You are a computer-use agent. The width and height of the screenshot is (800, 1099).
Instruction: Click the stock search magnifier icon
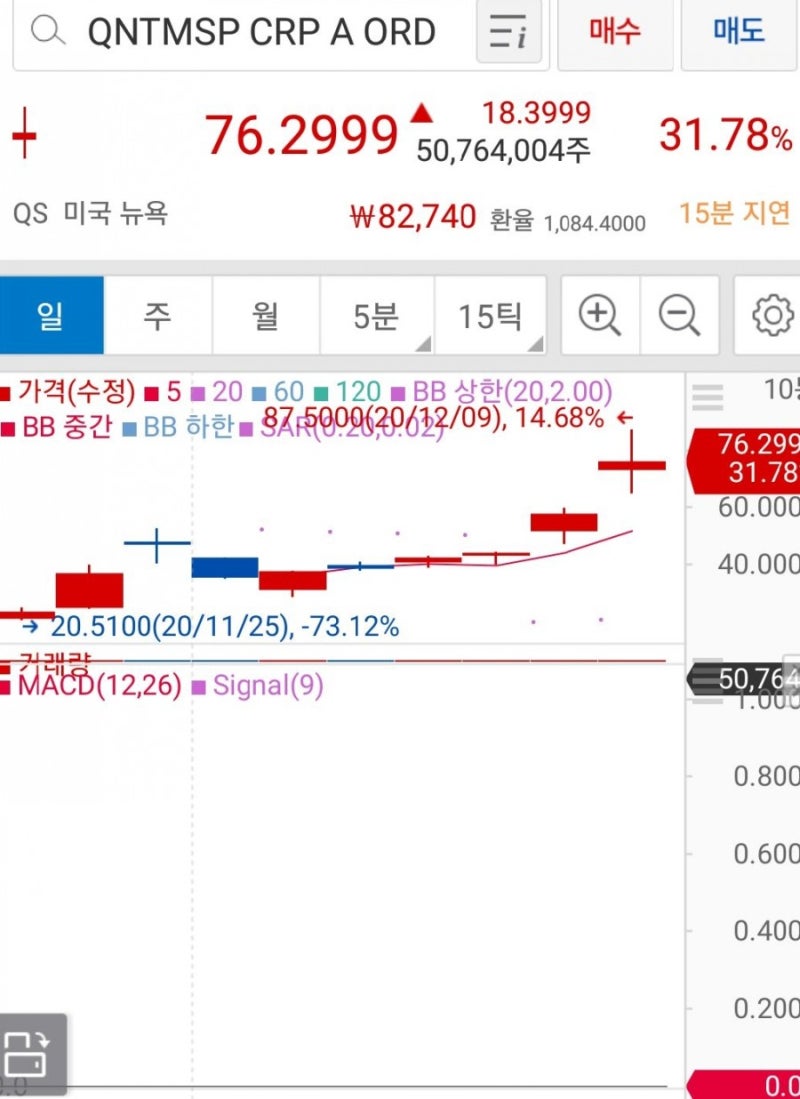click(44, 32)
